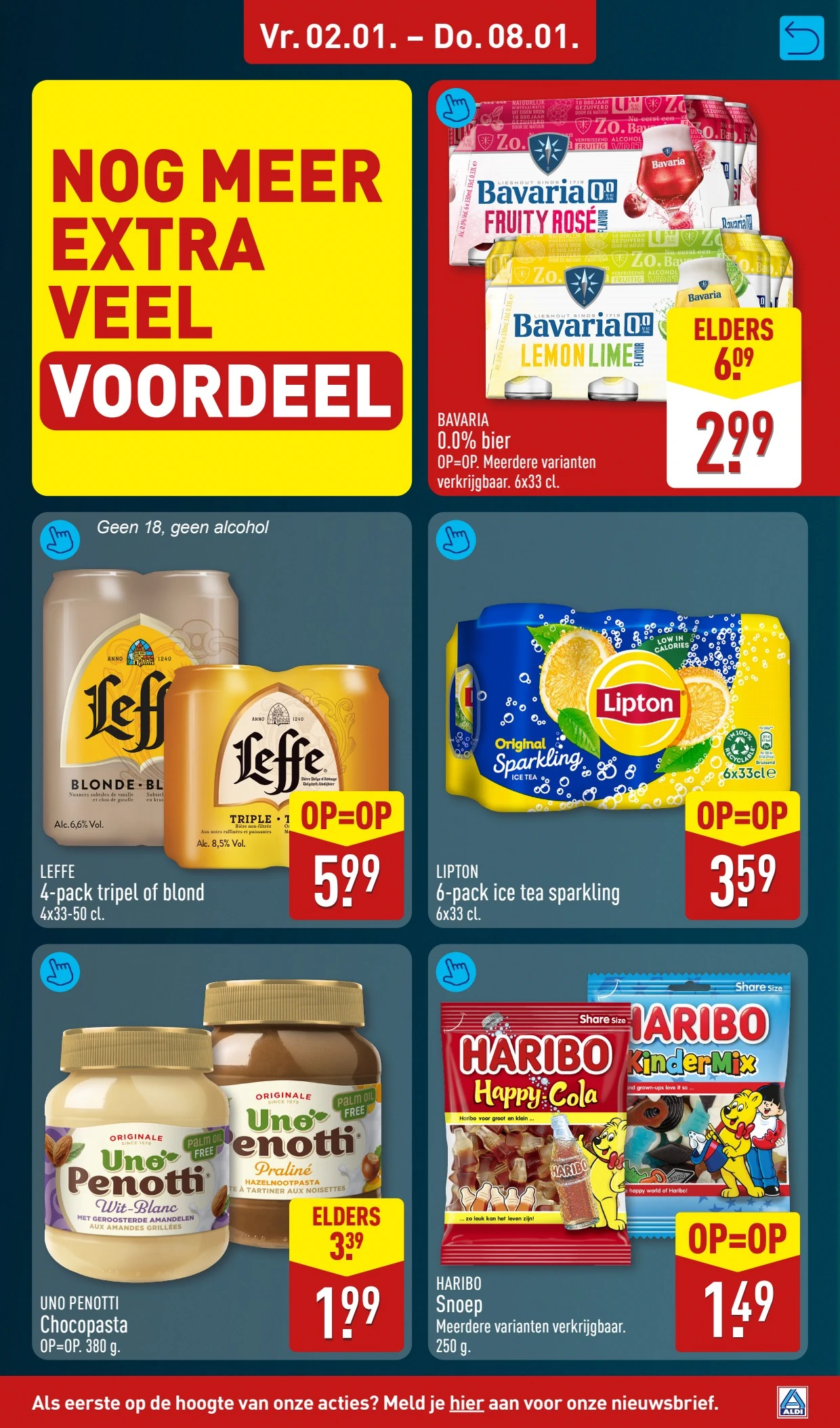The height and width of the screenshot is (1428, 840).
Task: Tap the blue return arrow icon
Action: coord(801,39)
